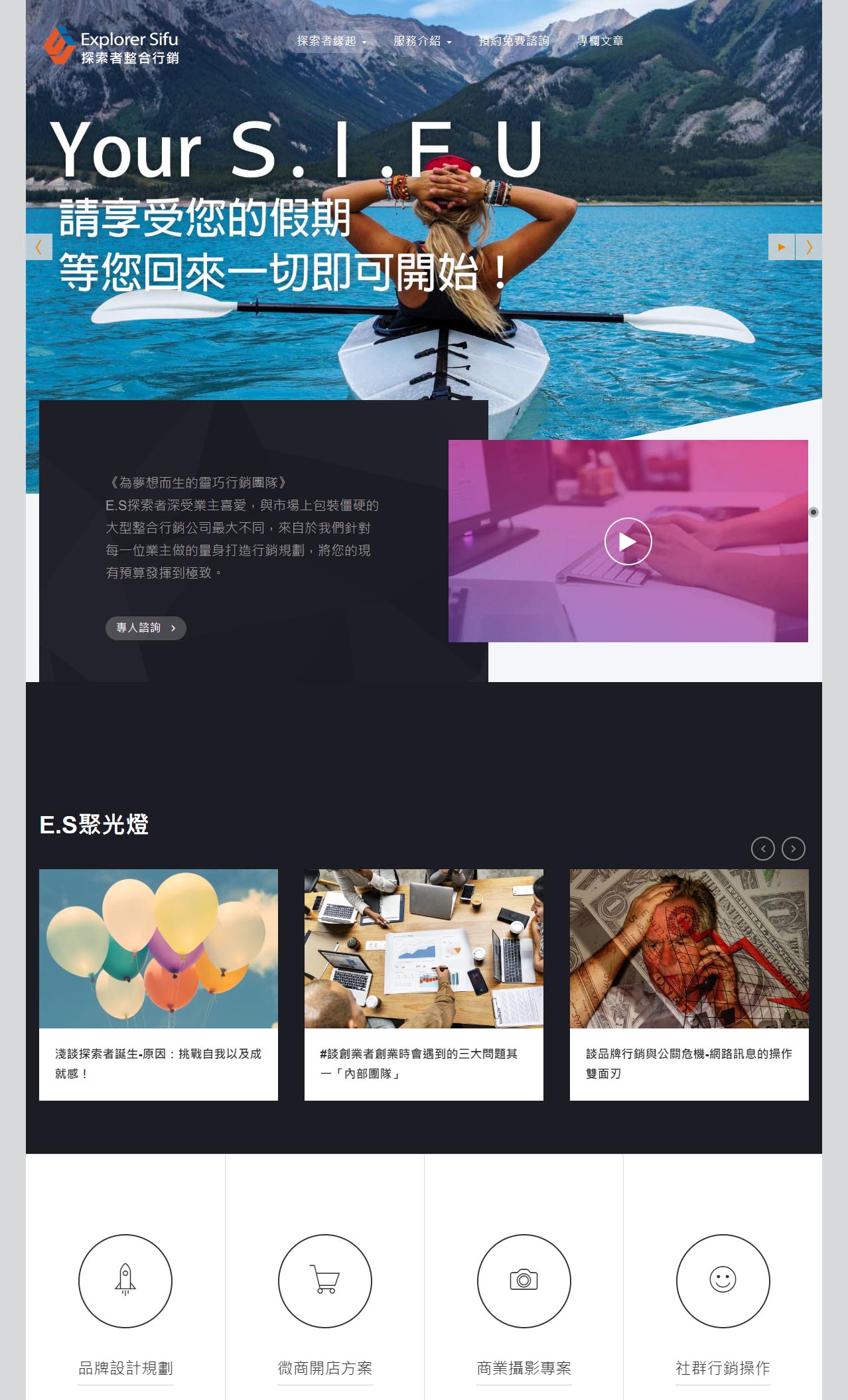The height and width of the screenshot is (1400, 848).
Task: Play the intro video
Action: [628, 541]
